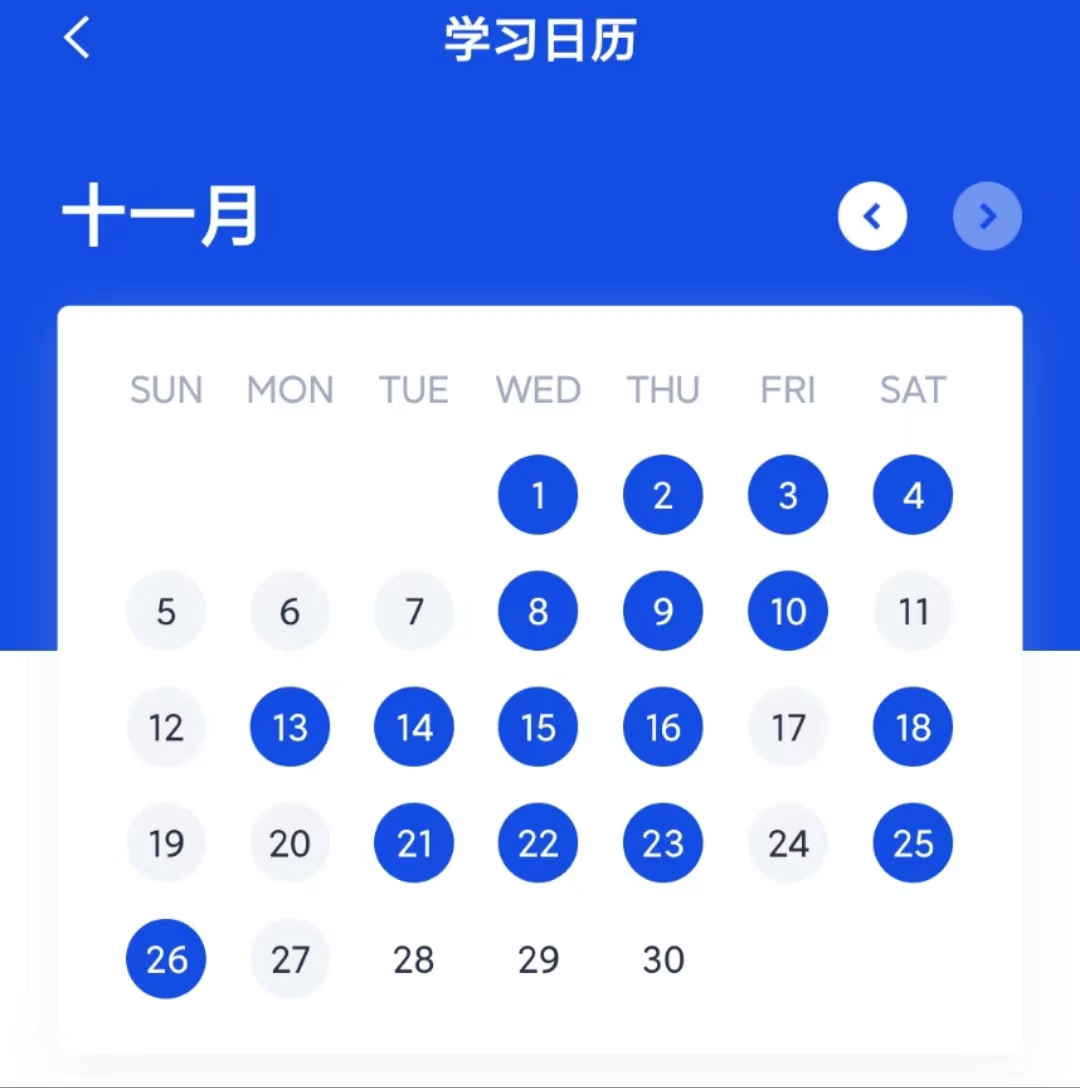Viewport: 1080px width, 1088px height.
Task: Select November 1 on the calendar
Action: [538, 495]
